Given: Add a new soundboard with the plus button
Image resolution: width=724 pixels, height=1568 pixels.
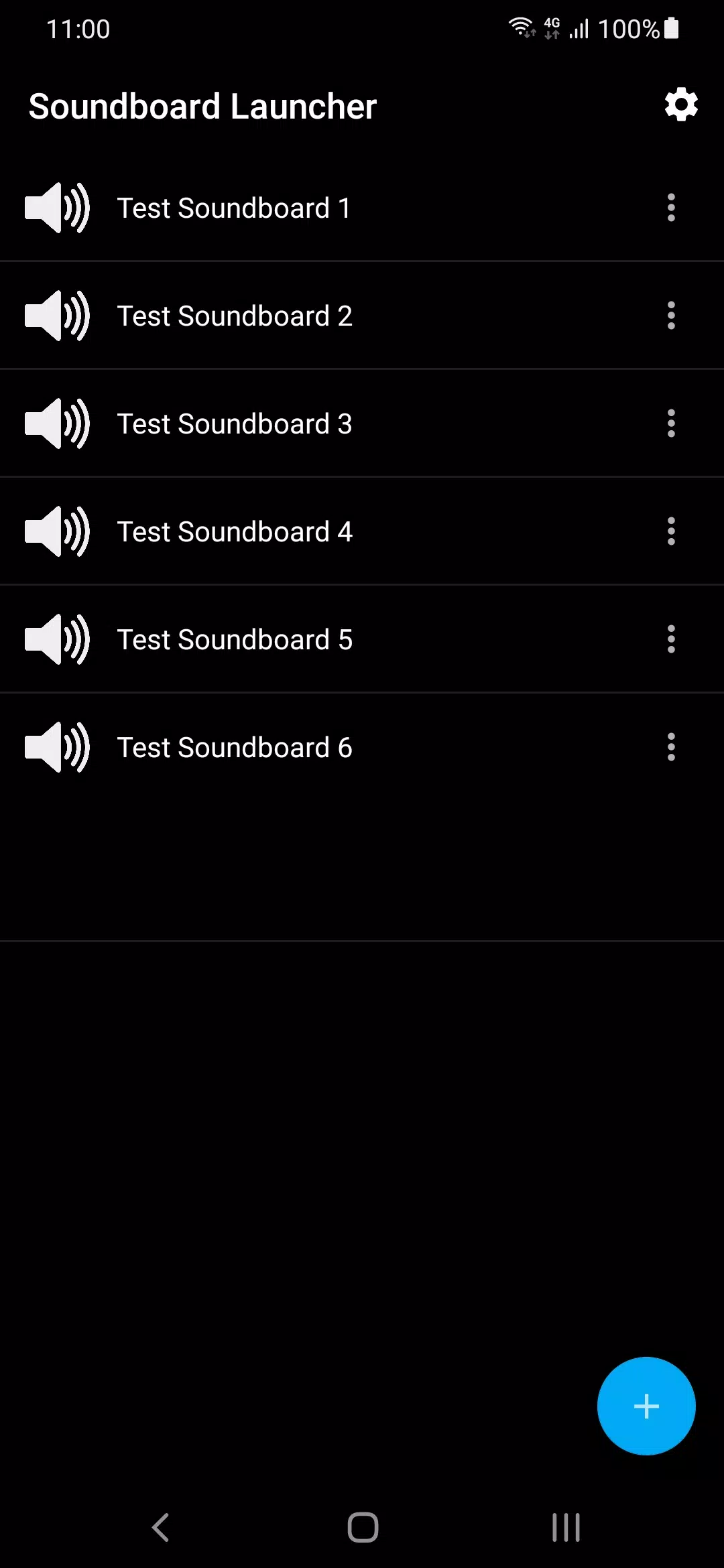Looking at the screenshot, I should coord(646,1406).
